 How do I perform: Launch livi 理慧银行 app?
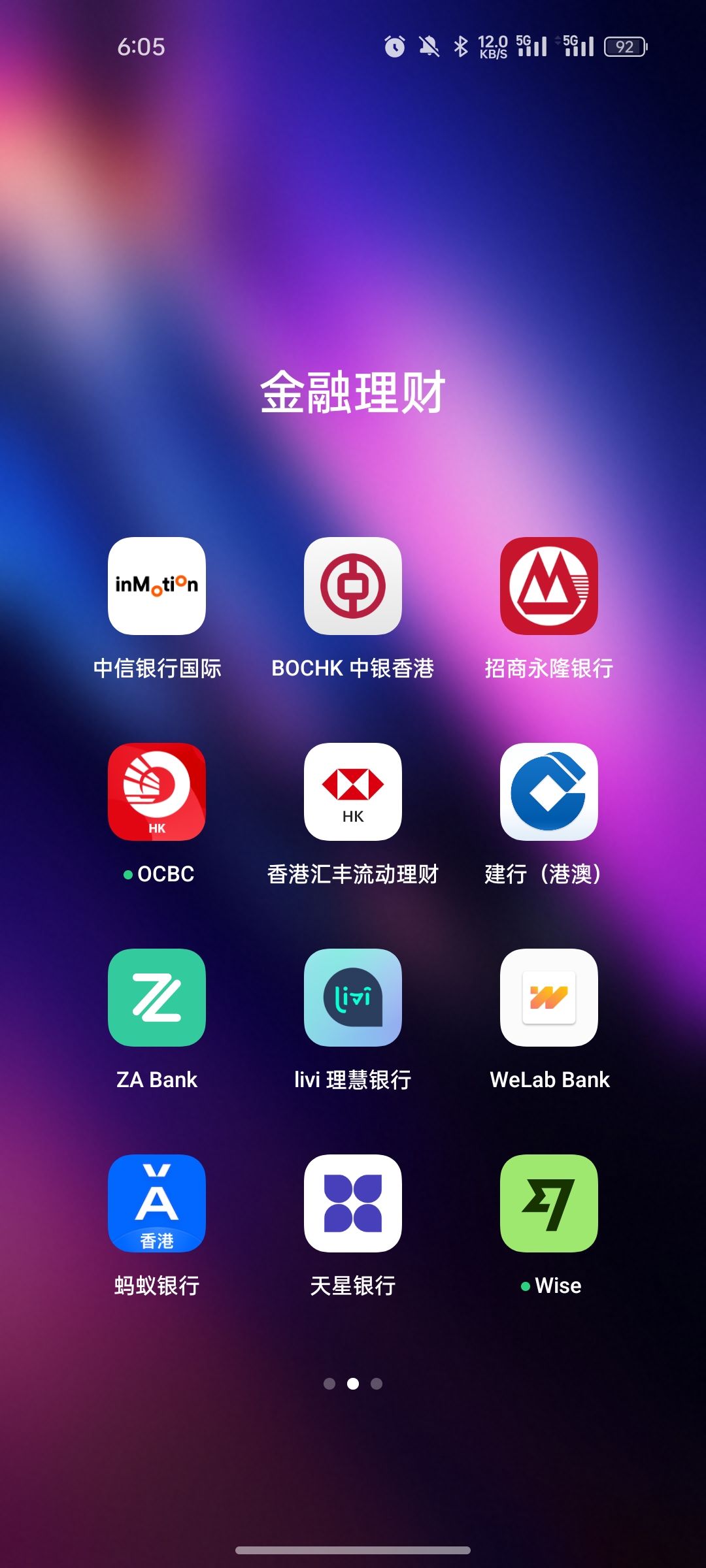(x=353, y=998)
